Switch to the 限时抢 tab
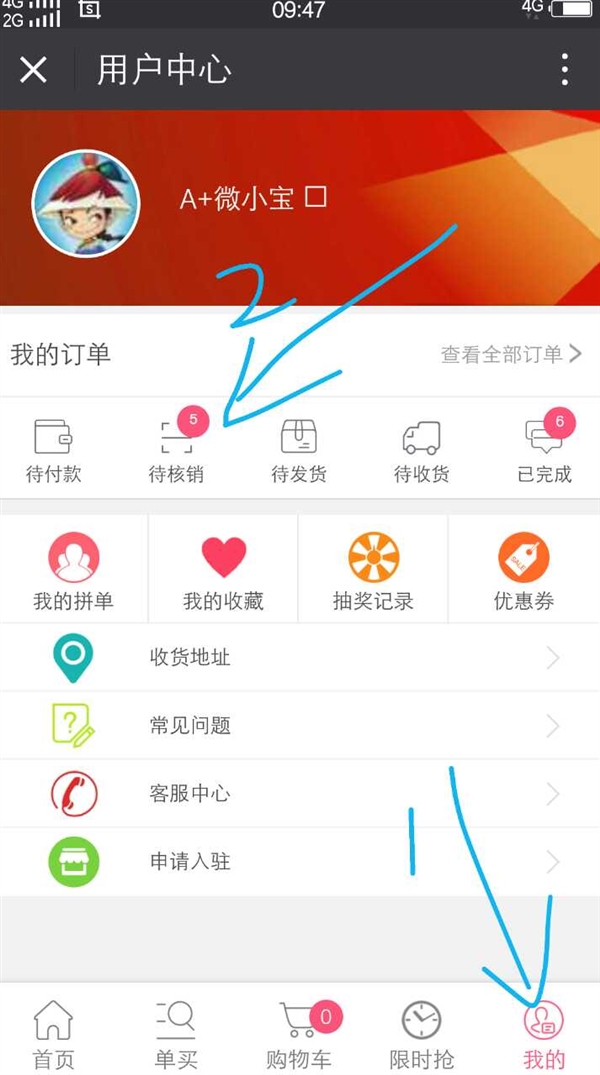The height and width of the screenshot is (1075, 600). pos(421,1034)
